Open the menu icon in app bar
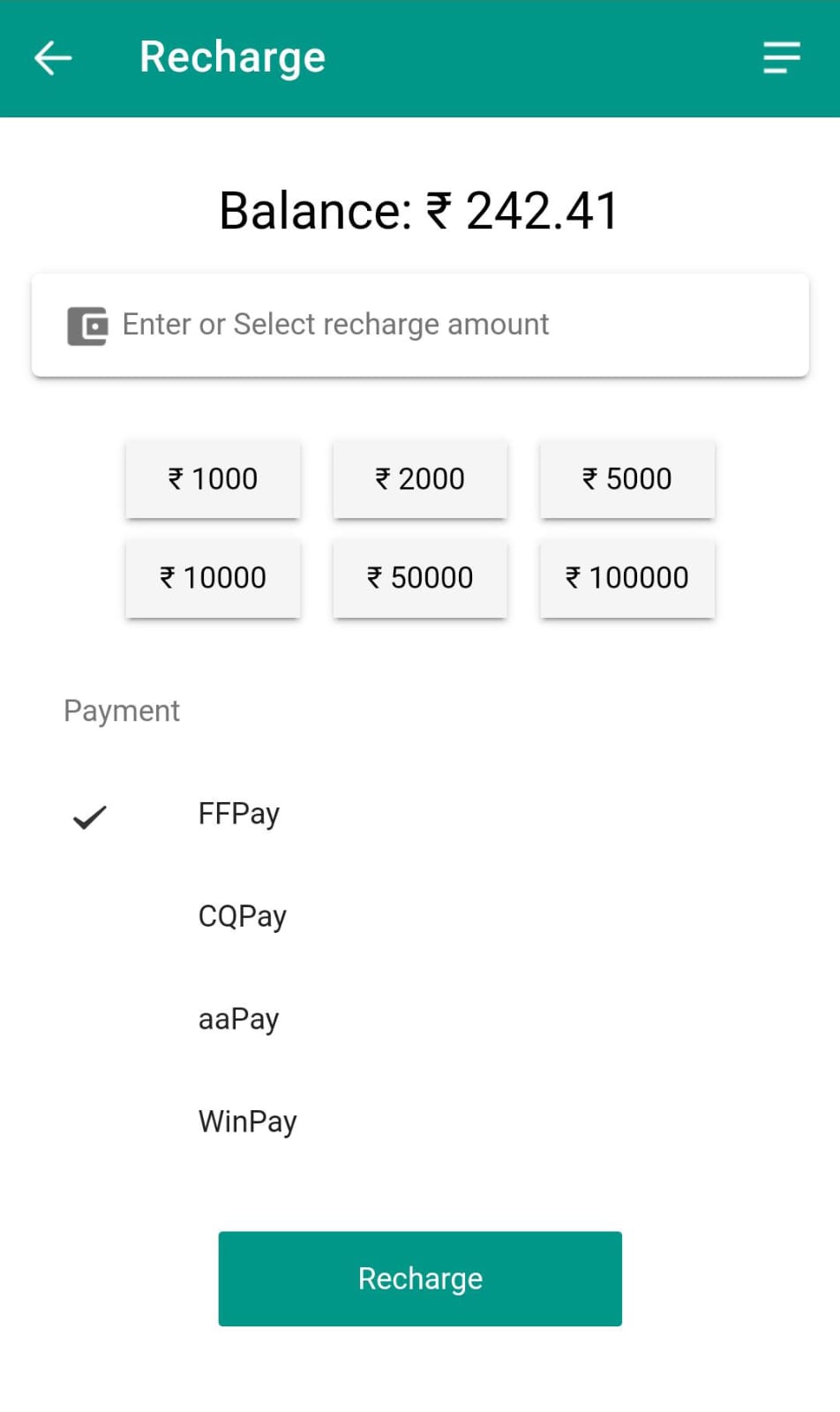This screenshot has height=1412, width=840. click(x=782, y=58)
